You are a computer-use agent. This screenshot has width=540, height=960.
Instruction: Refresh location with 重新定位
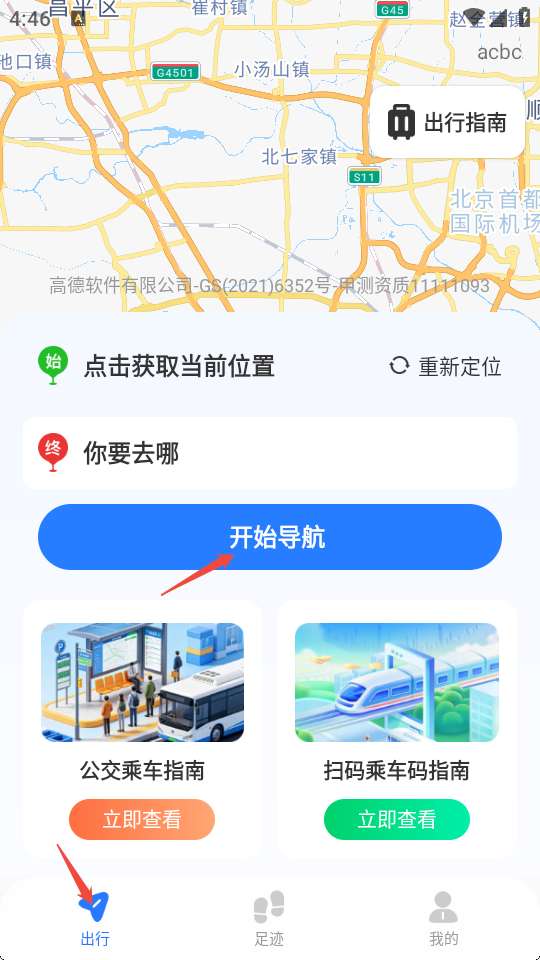(445, 367)
